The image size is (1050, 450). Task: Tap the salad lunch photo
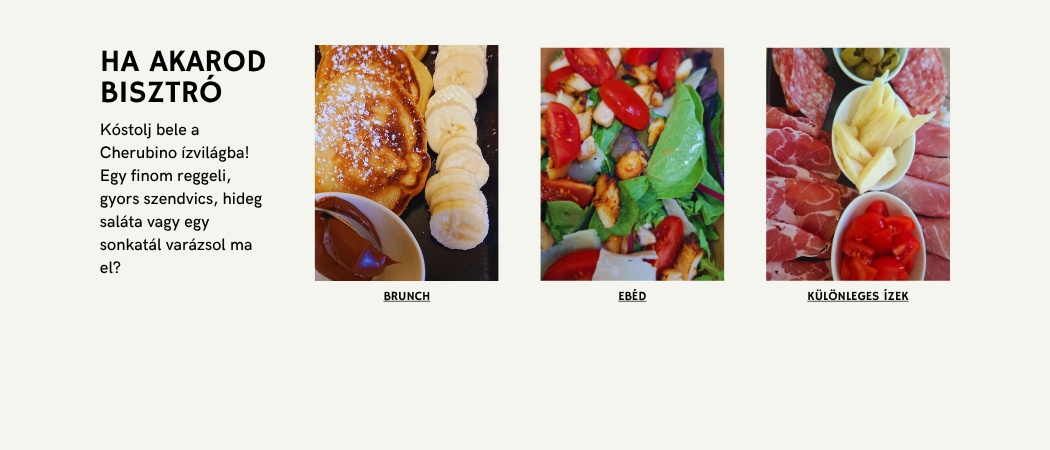pos(632,164)
